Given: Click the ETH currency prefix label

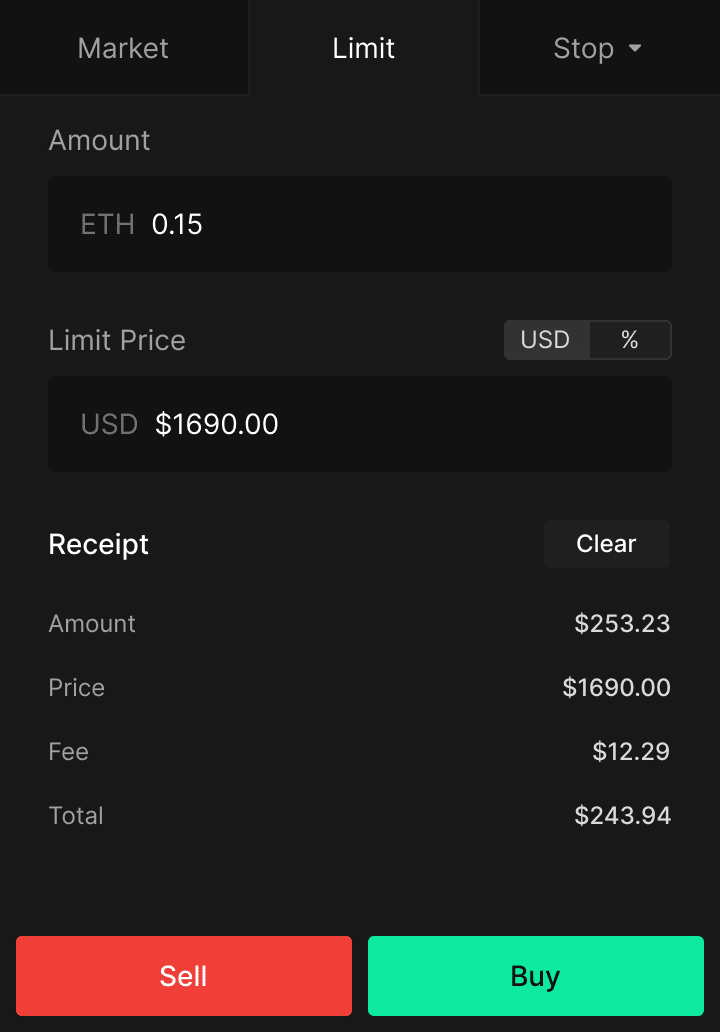Looking at the screenshot, I should [x=106, y=224].
